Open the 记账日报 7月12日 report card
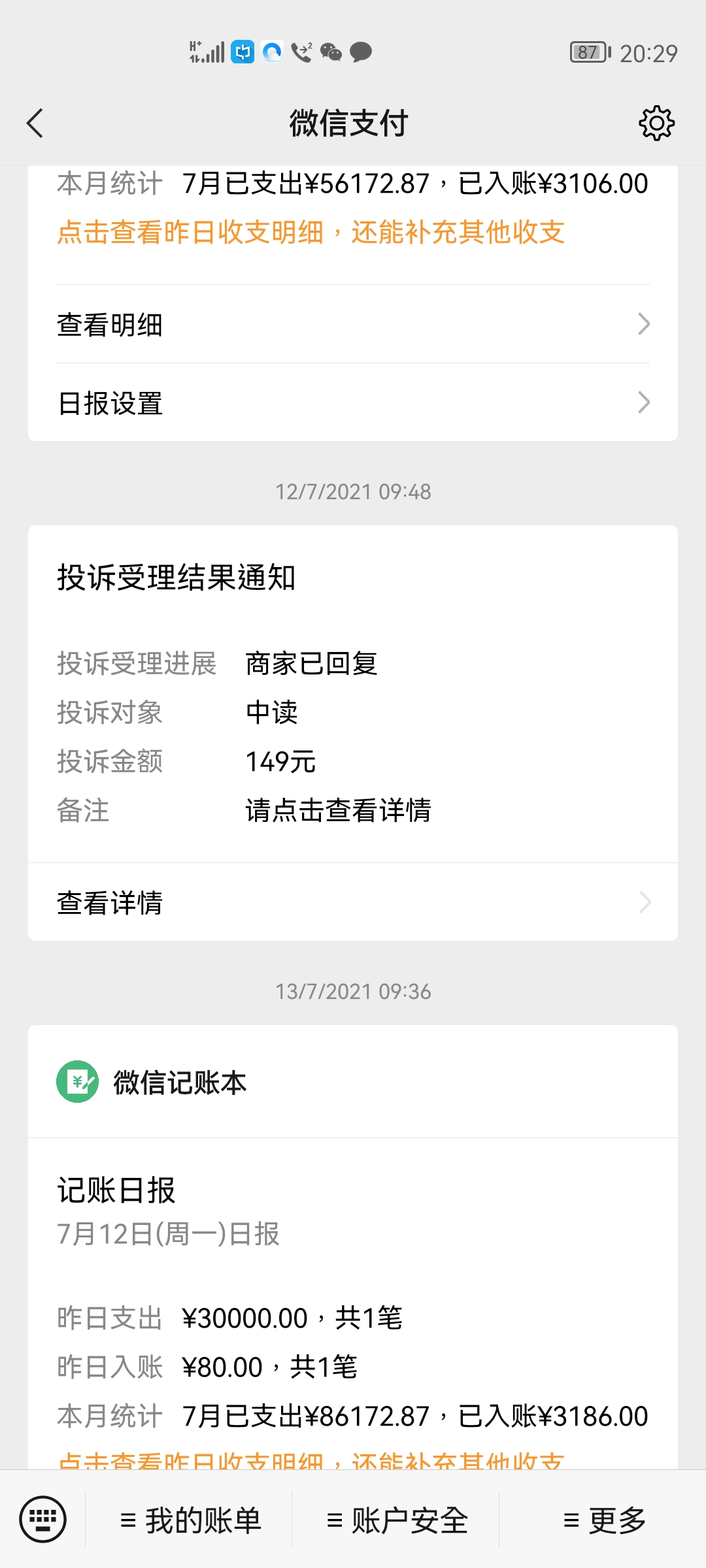Viewport: 706px width, 1568px height. point(353,1304)
